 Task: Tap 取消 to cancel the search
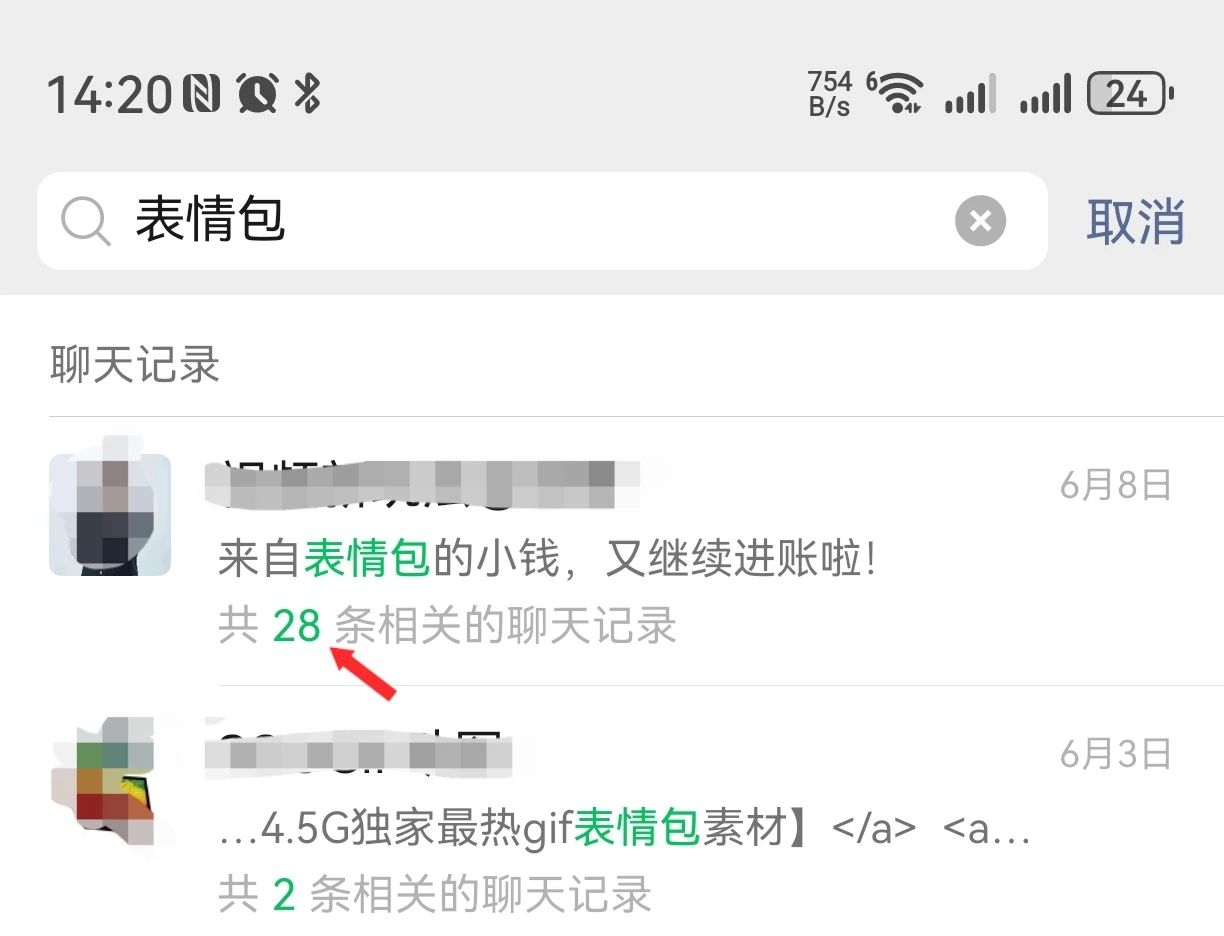point(1135,221)
